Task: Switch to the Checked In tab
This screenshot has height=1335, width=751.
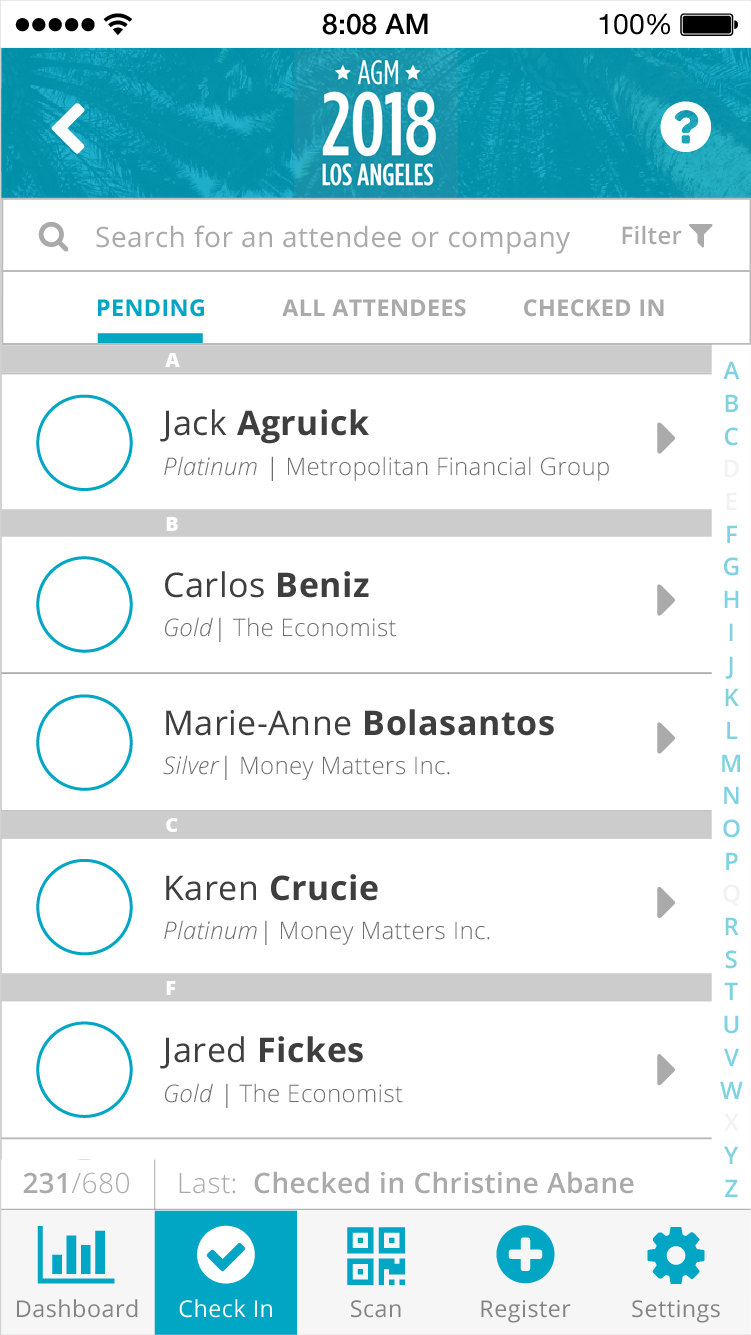Action: coord(594,308)
